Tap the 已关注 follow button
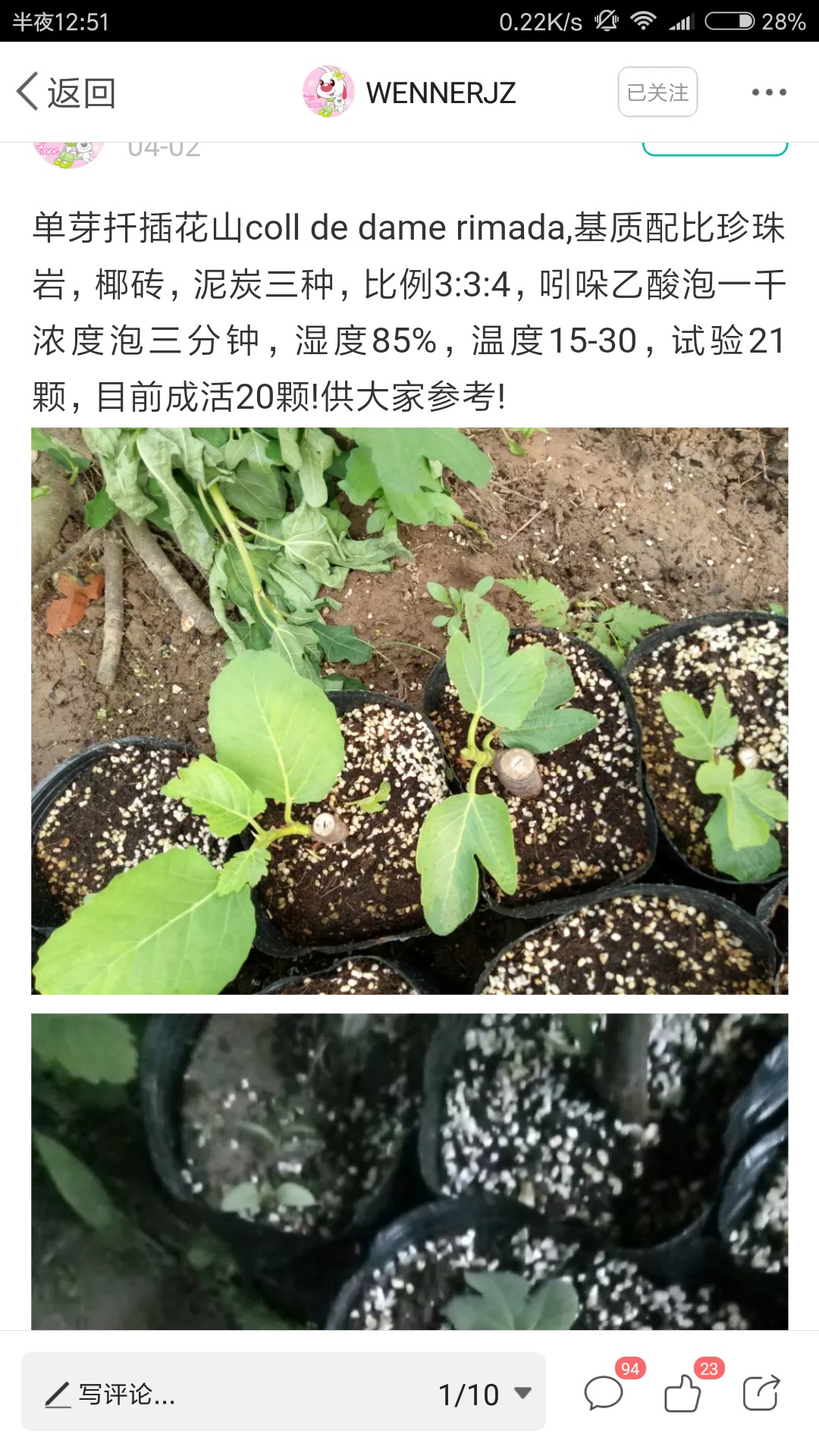The image size is (819, 1456). click(x=657, y=92)
